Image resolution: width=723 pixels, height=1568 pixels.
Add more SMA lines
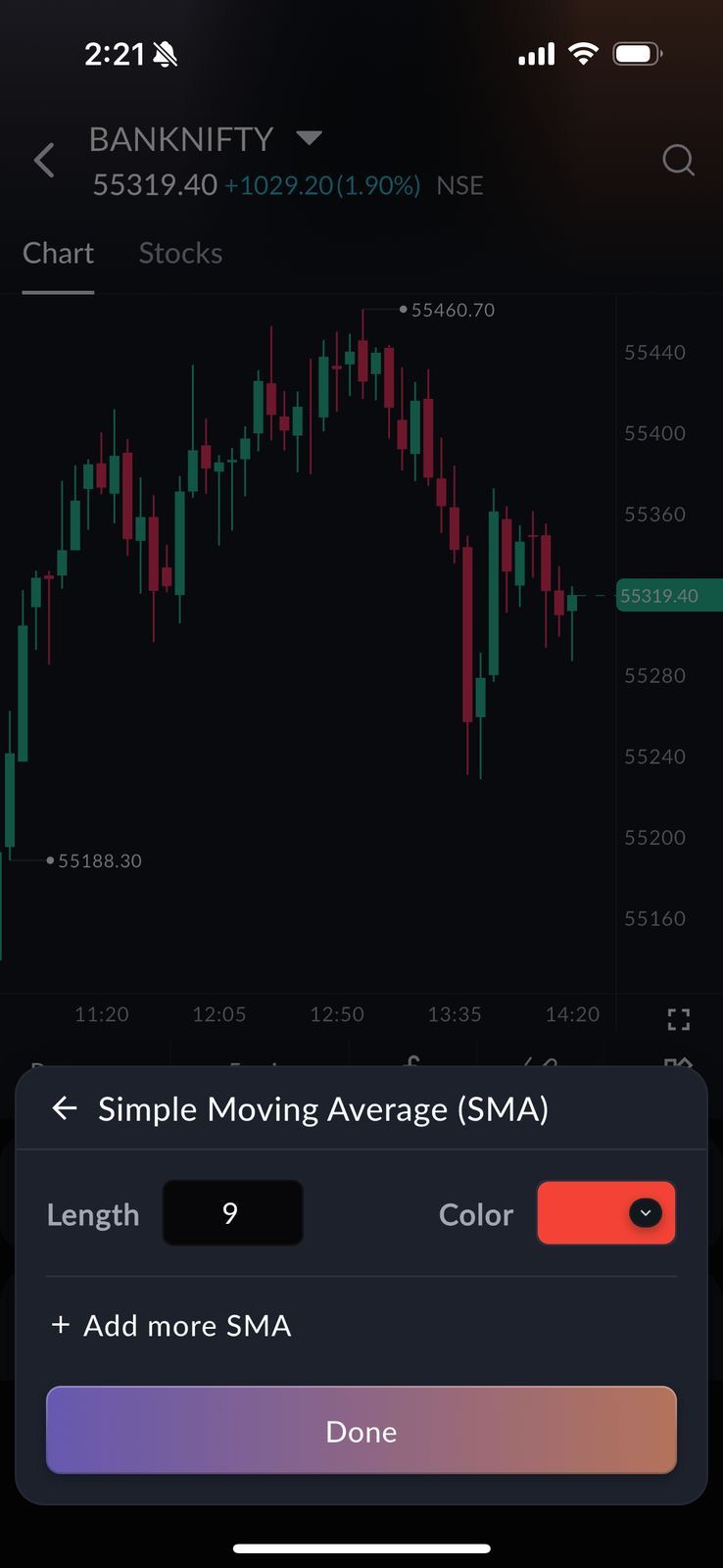[x=171, y=1325]
